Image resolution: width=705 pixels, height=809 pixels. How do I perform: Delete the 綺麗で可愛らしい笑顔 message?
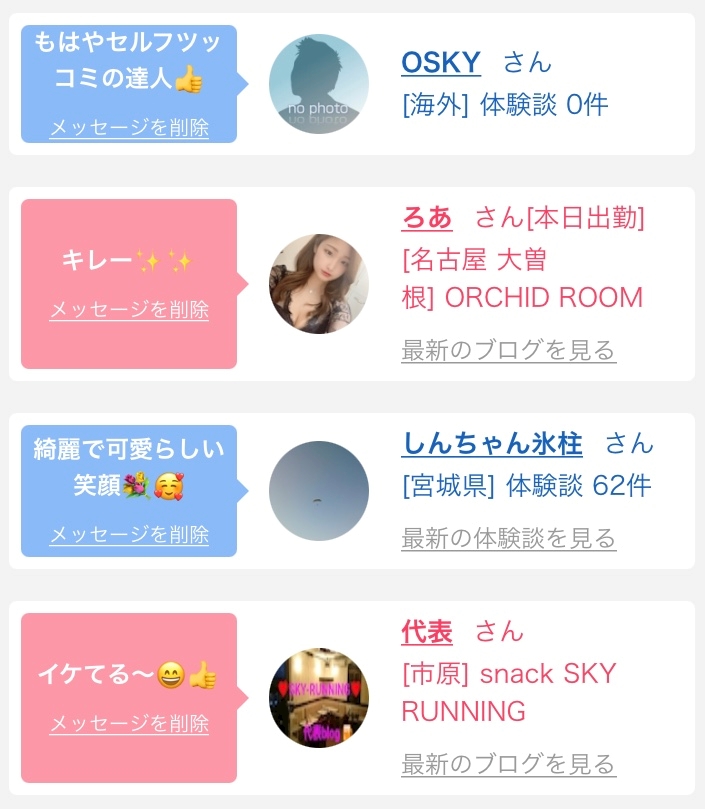129,534
